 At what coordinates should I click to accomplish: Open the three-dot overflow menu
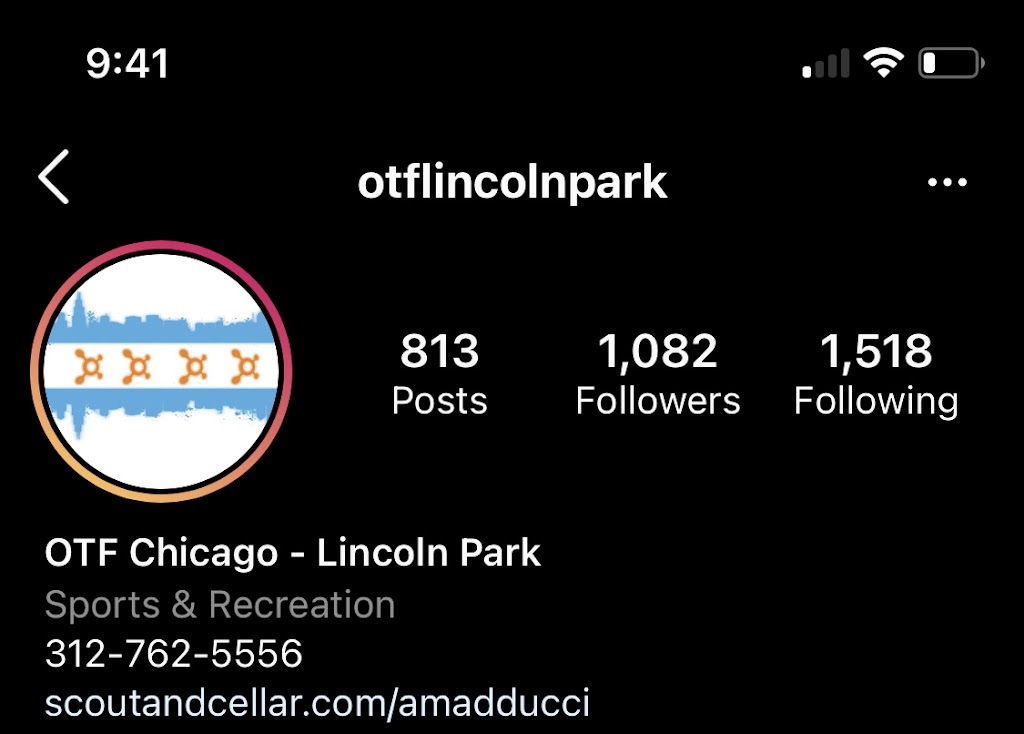pos(946,183)
